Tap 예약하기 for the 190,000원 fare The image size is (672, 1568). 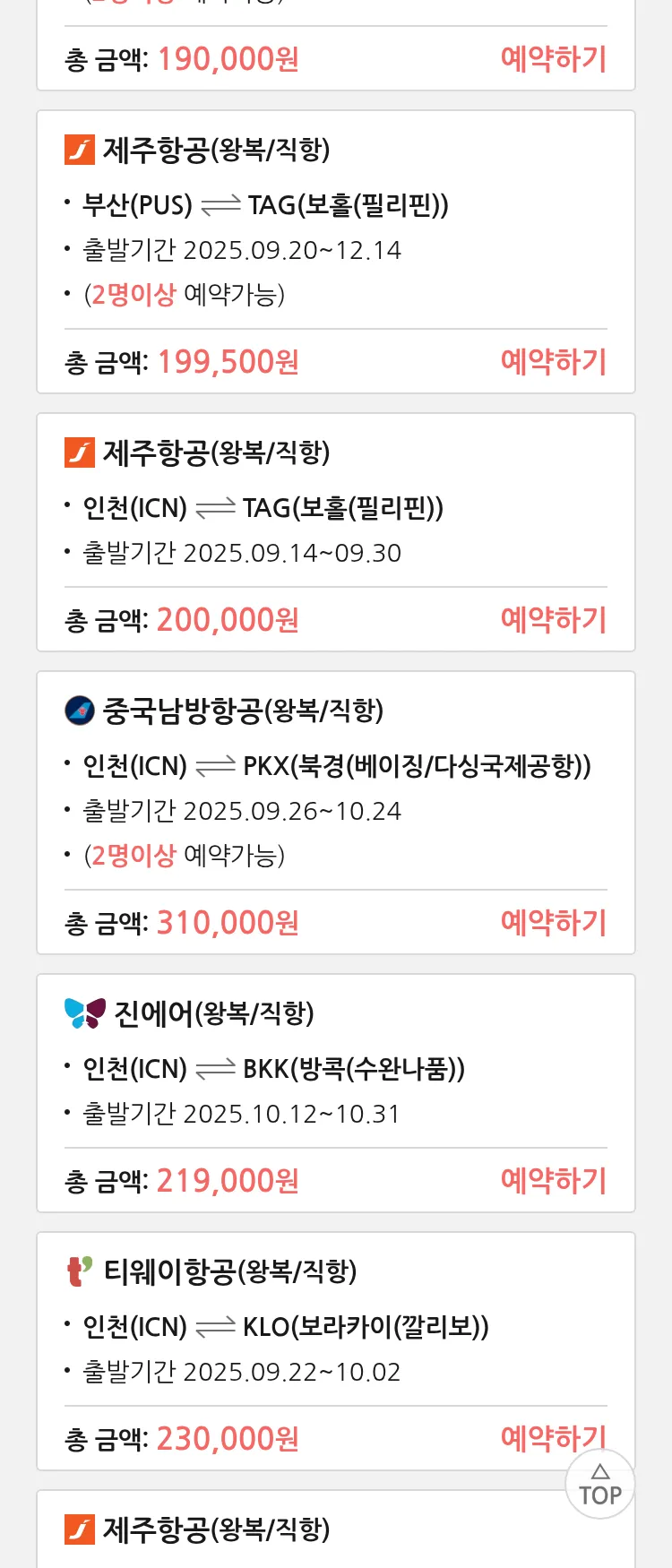pyautogui.click(x=553, y=59)
